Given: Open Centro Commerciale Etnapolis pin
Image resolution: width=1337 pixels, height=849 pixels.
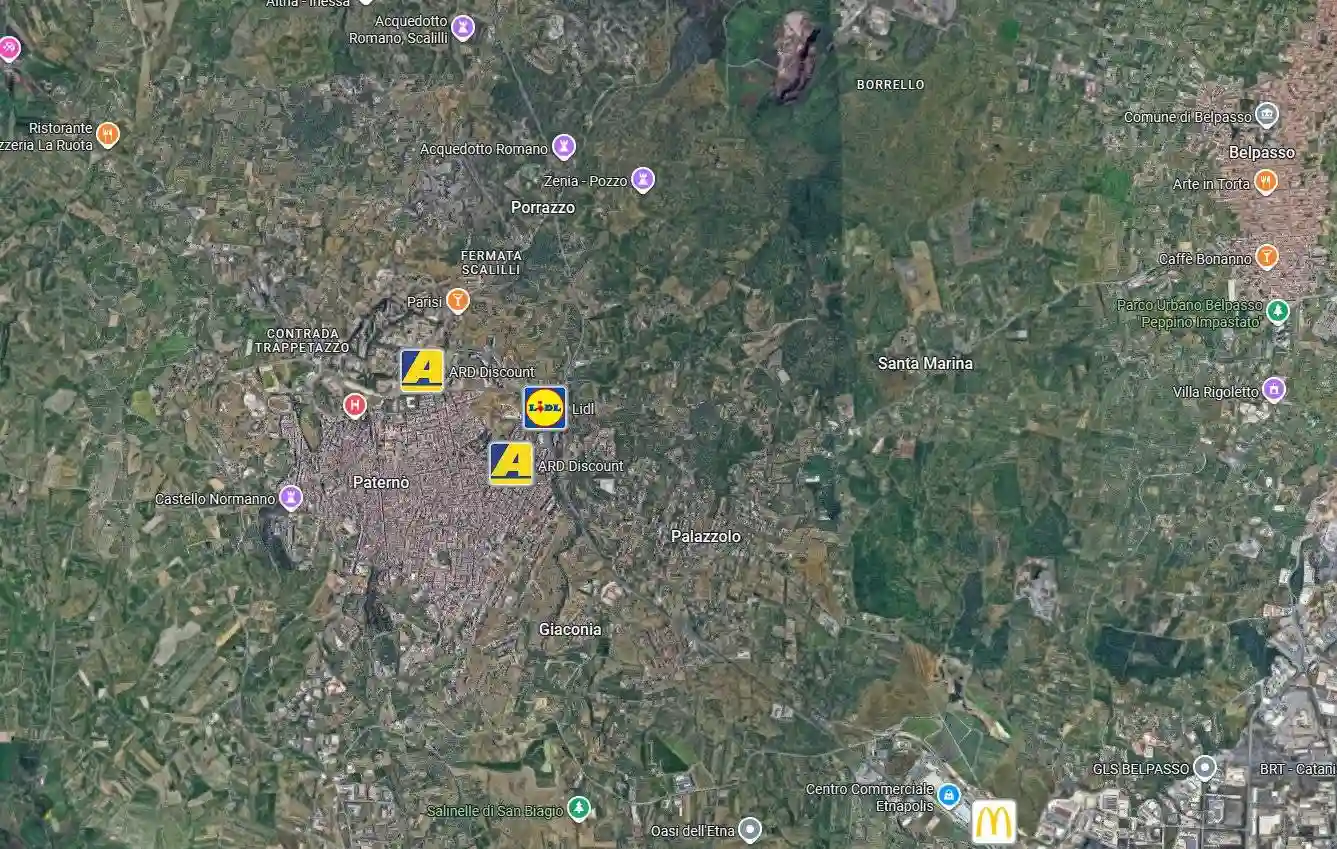Looking at the screenshot, I should pyautogui.click(x=949, y=796).
